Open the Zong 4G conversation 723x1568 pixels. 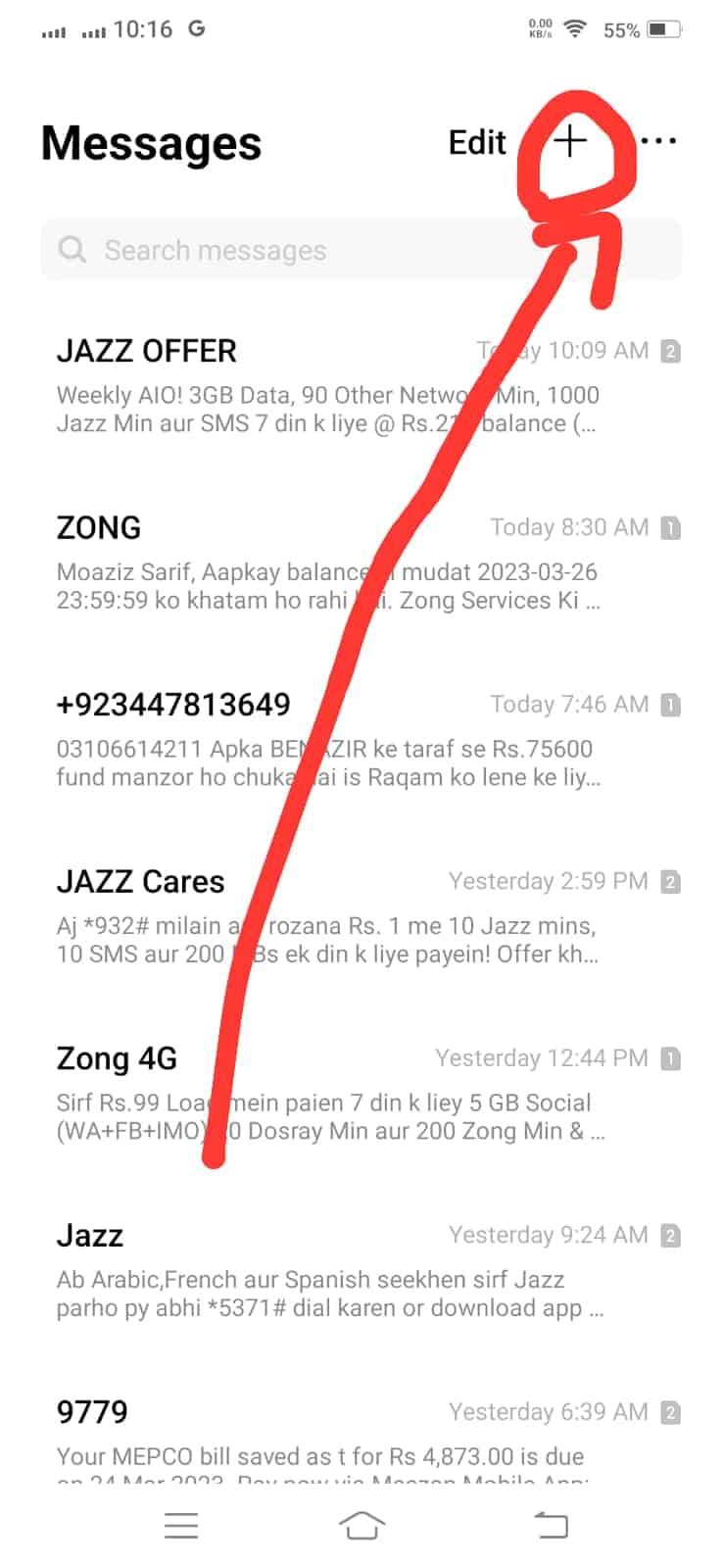coord(361,1095)
